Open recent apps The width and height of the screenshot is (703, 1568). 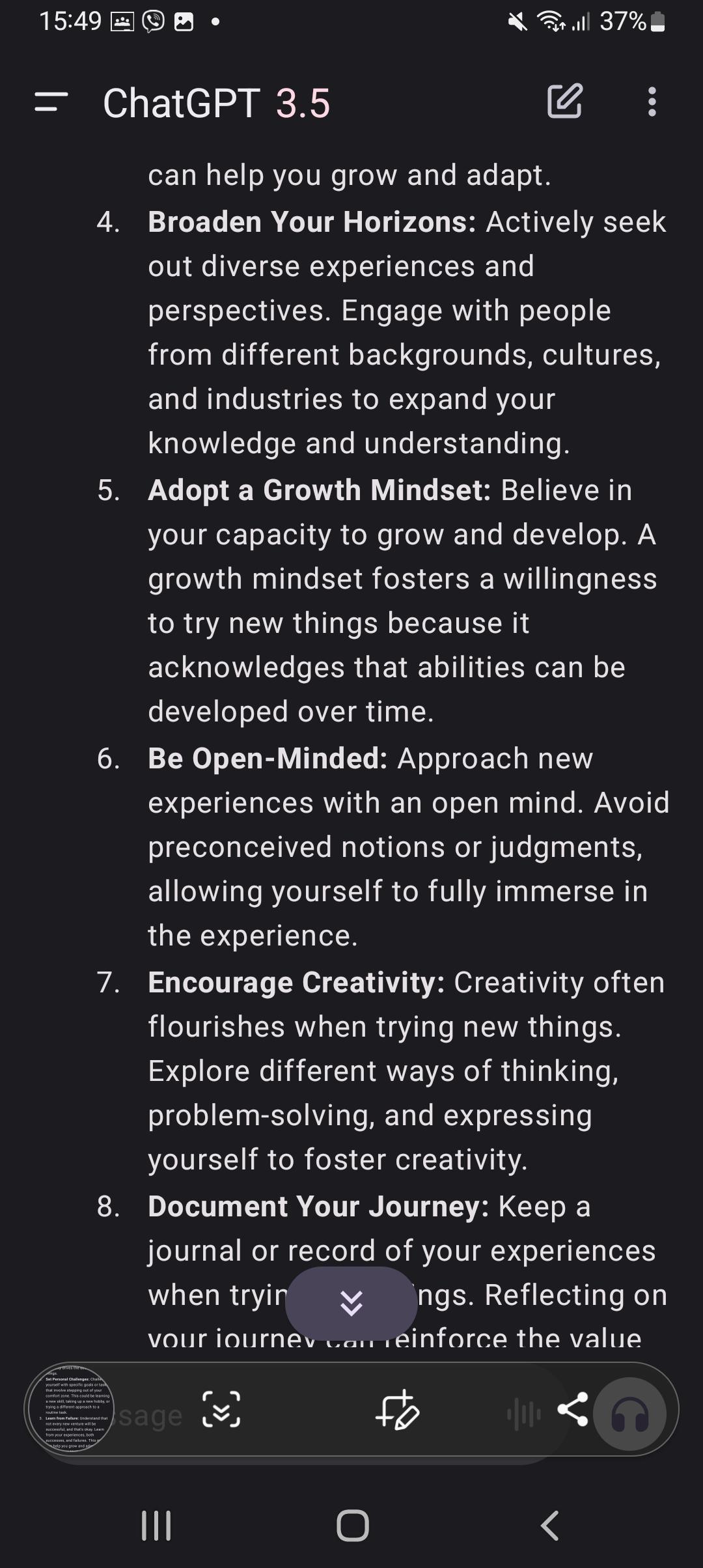pyautogui.click(x=156, y=1525)
